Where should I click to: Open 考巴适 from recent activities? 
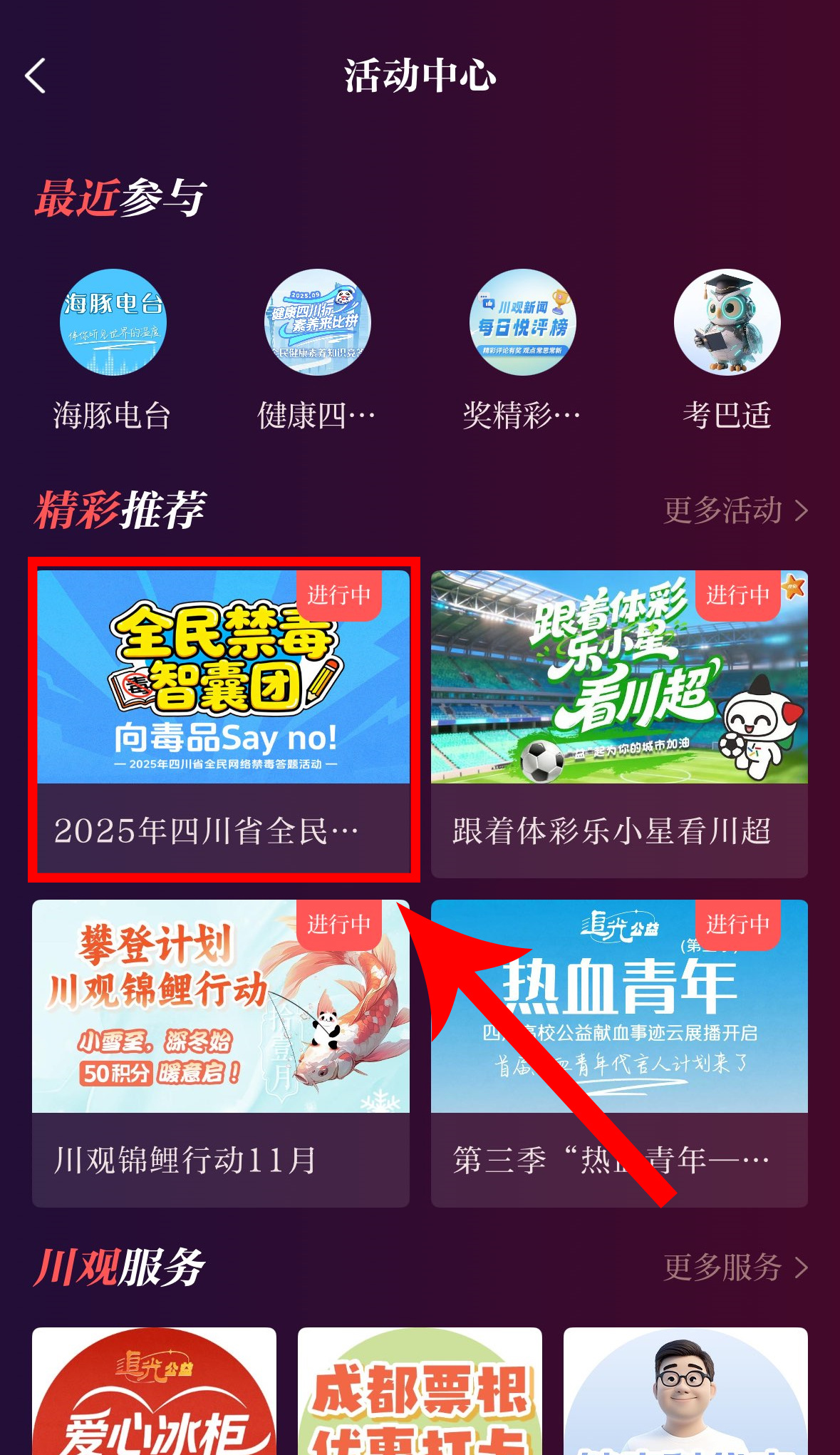[727, 323]
